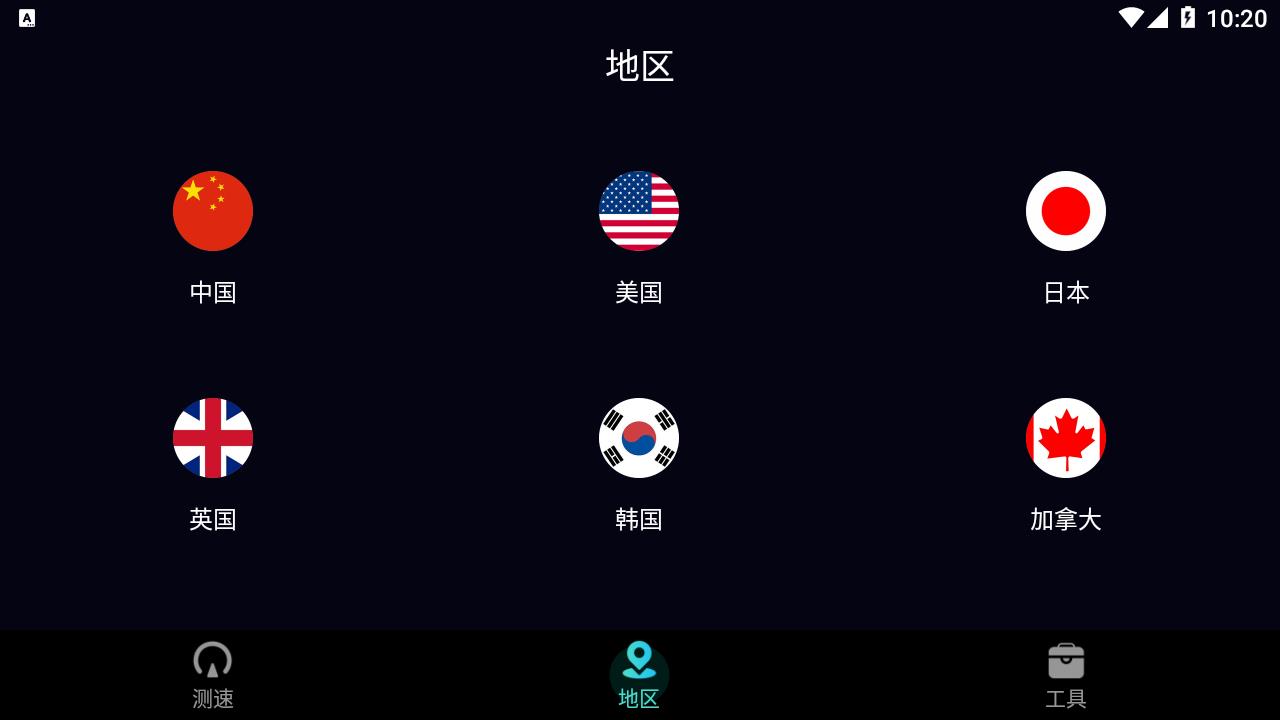Switch to the 测速 tab

click(213, 675)
